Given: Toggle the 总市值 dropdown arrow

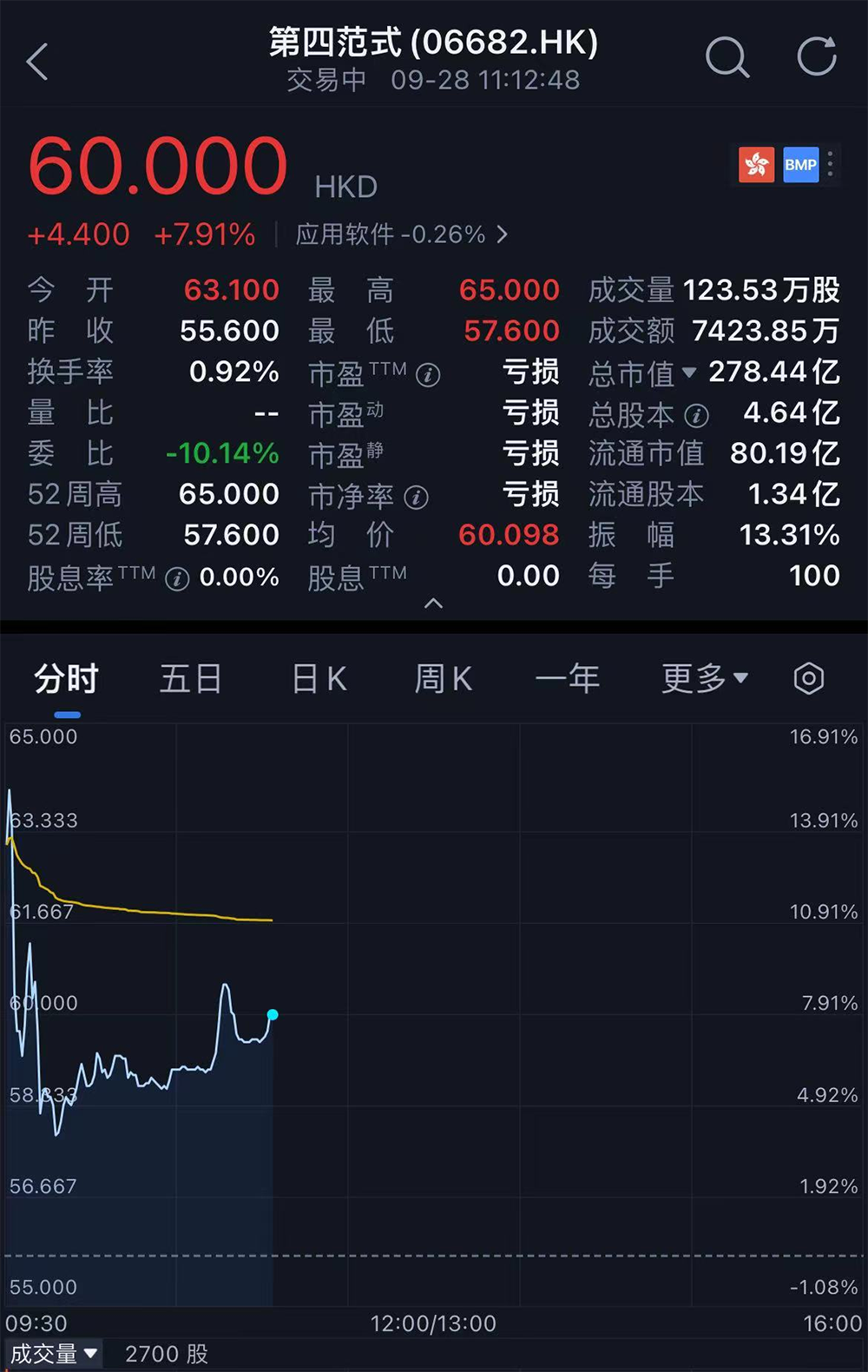Looking at the screenshot, I should pyautogui.click(x=689, y=373).
